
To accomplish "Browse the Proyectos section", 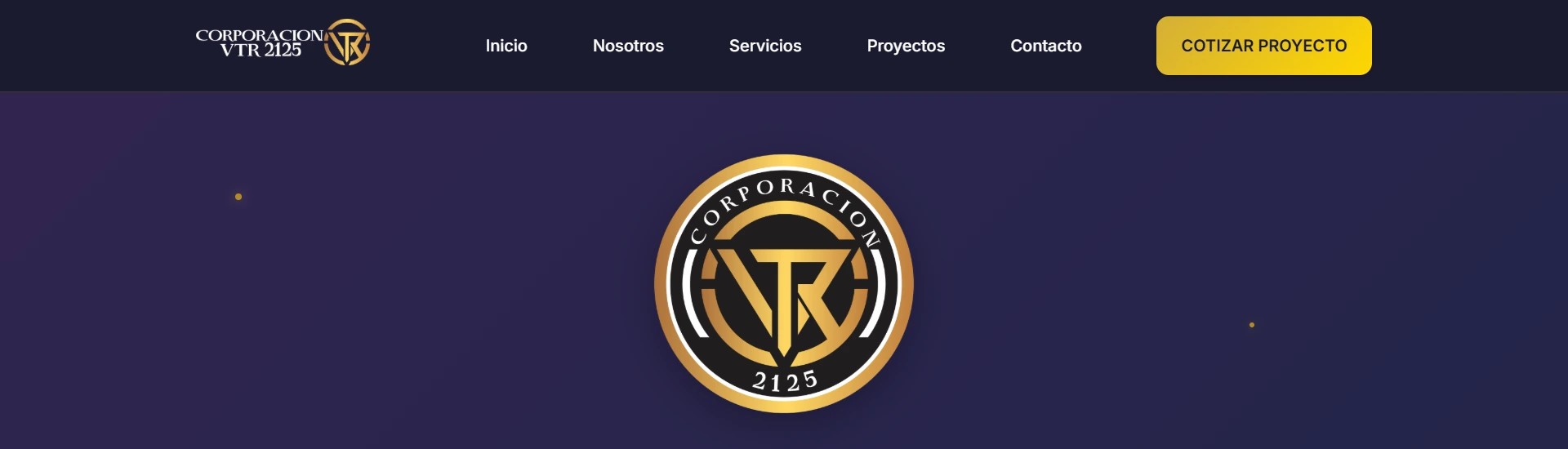I will click(906, 46).
